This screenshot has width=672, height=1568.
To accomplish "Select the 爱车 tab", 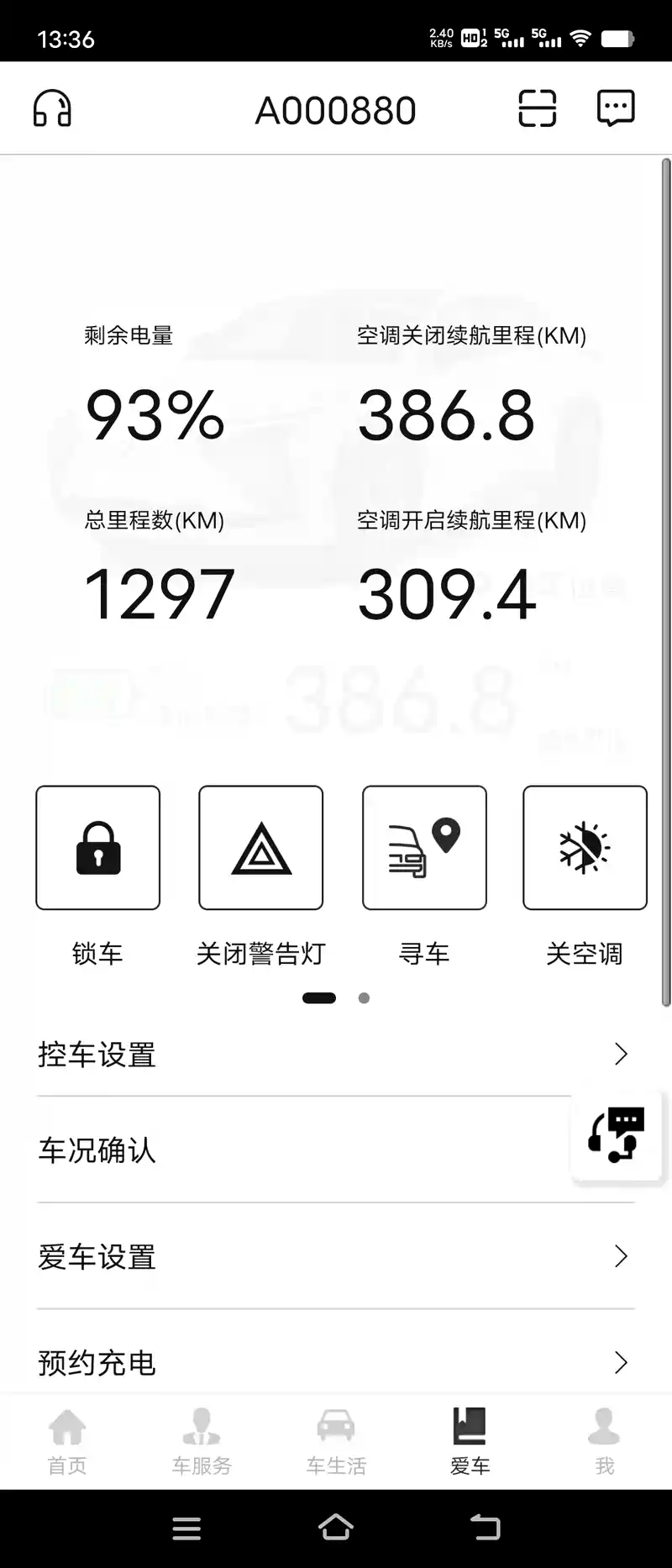I will [x=470, y=1442].
